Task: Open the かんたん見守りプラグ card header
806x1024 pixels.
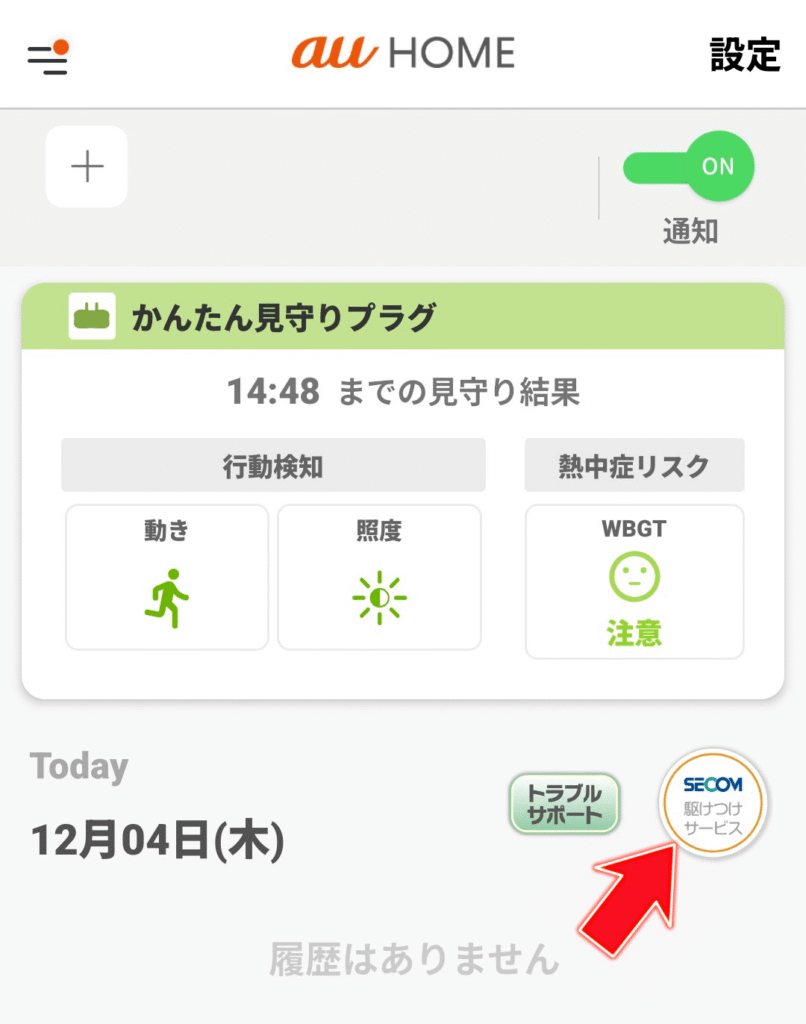Action: [402, 317]
